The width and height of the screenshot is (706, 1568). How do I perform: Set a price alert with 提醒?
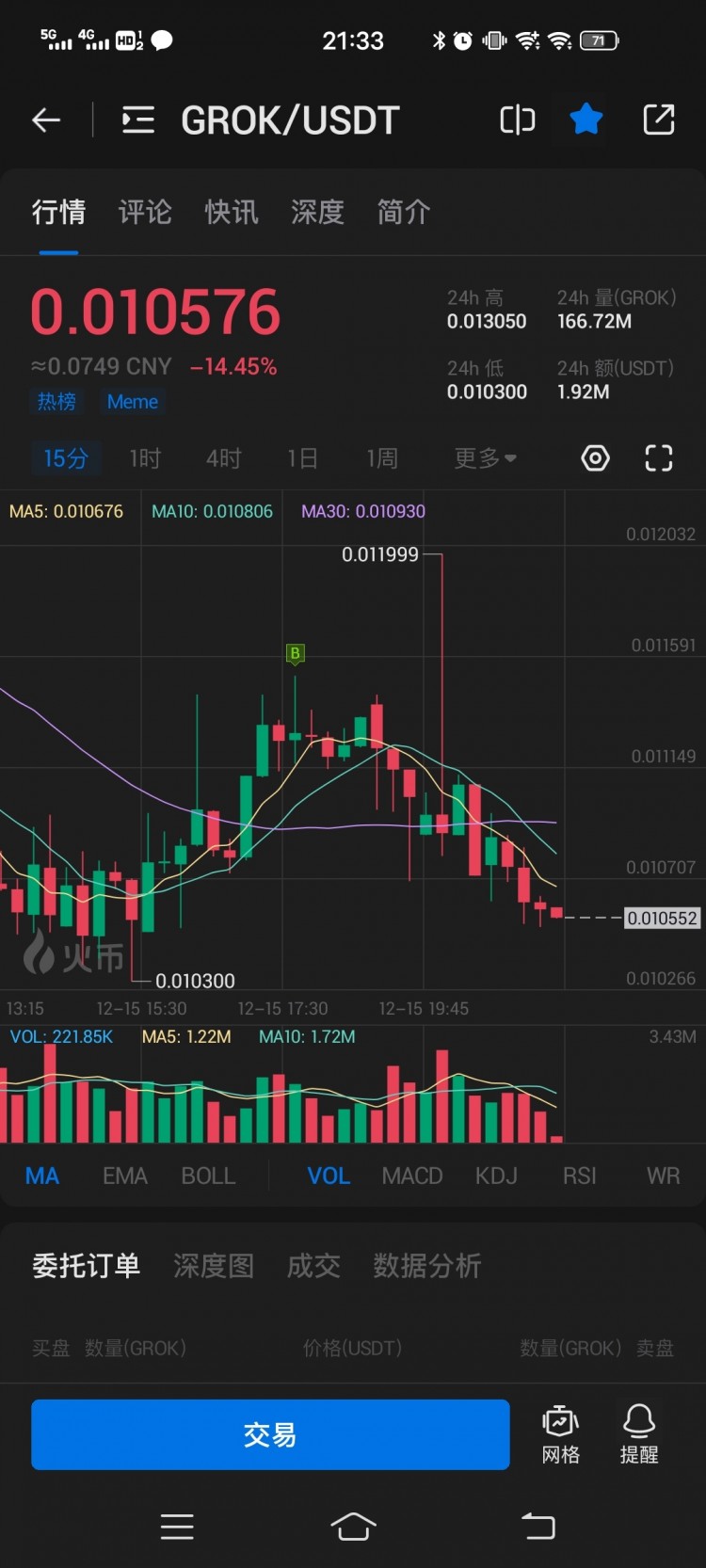coord(638,1434)
